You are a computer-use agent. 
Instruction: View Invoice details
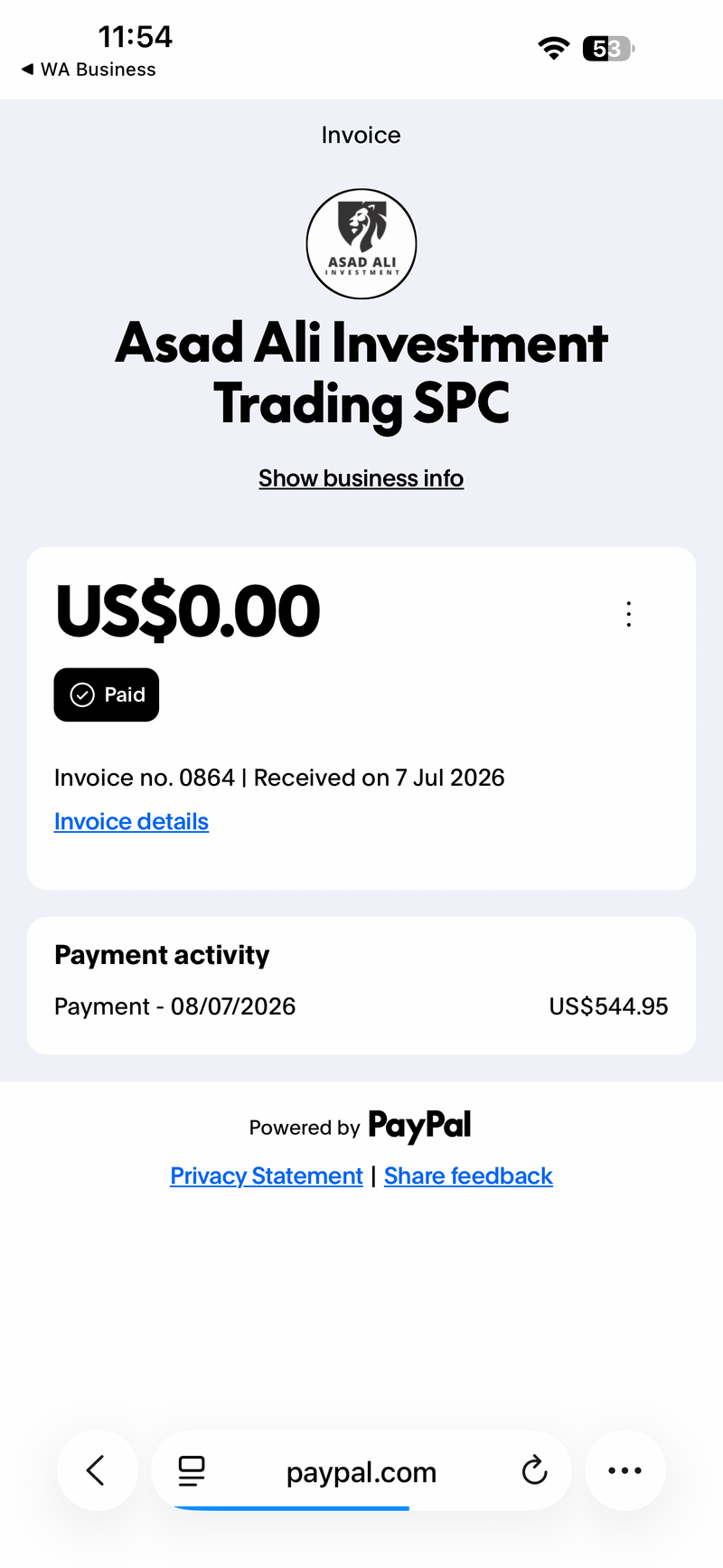[131, 821]
